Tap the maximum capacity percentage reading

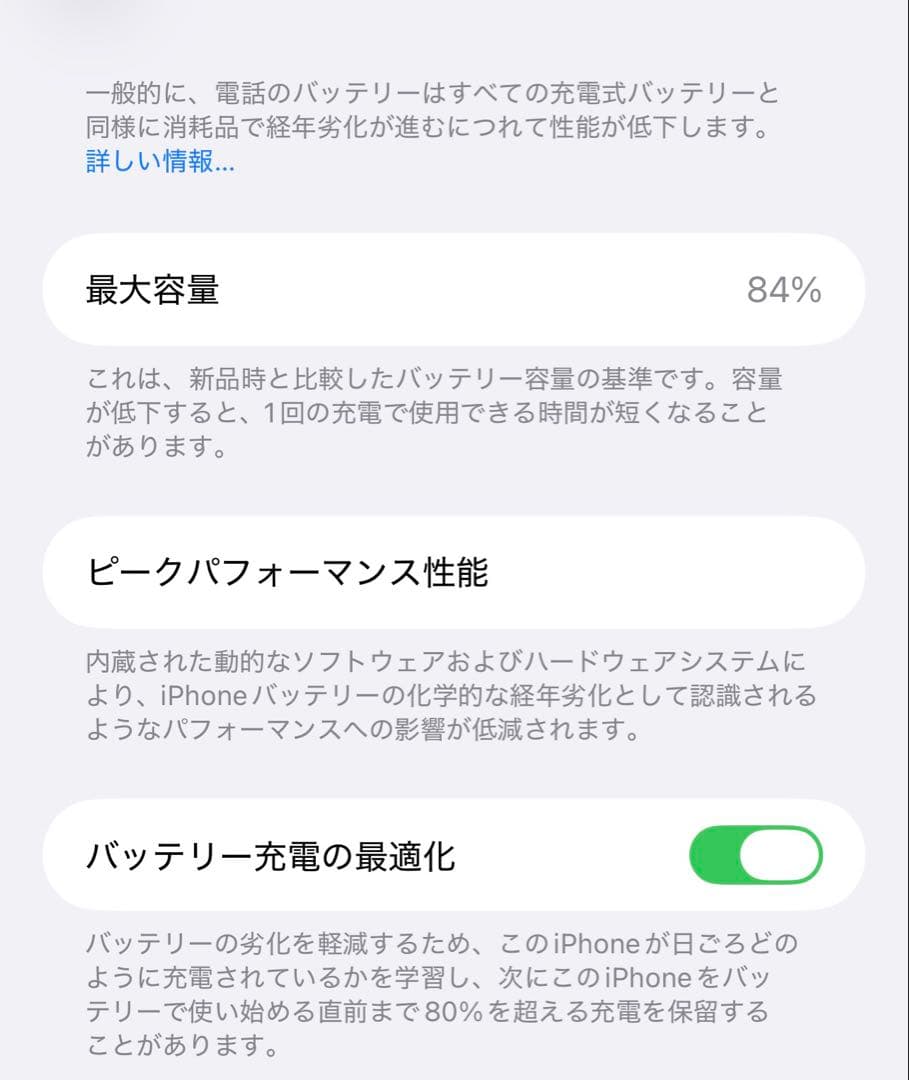786,291
